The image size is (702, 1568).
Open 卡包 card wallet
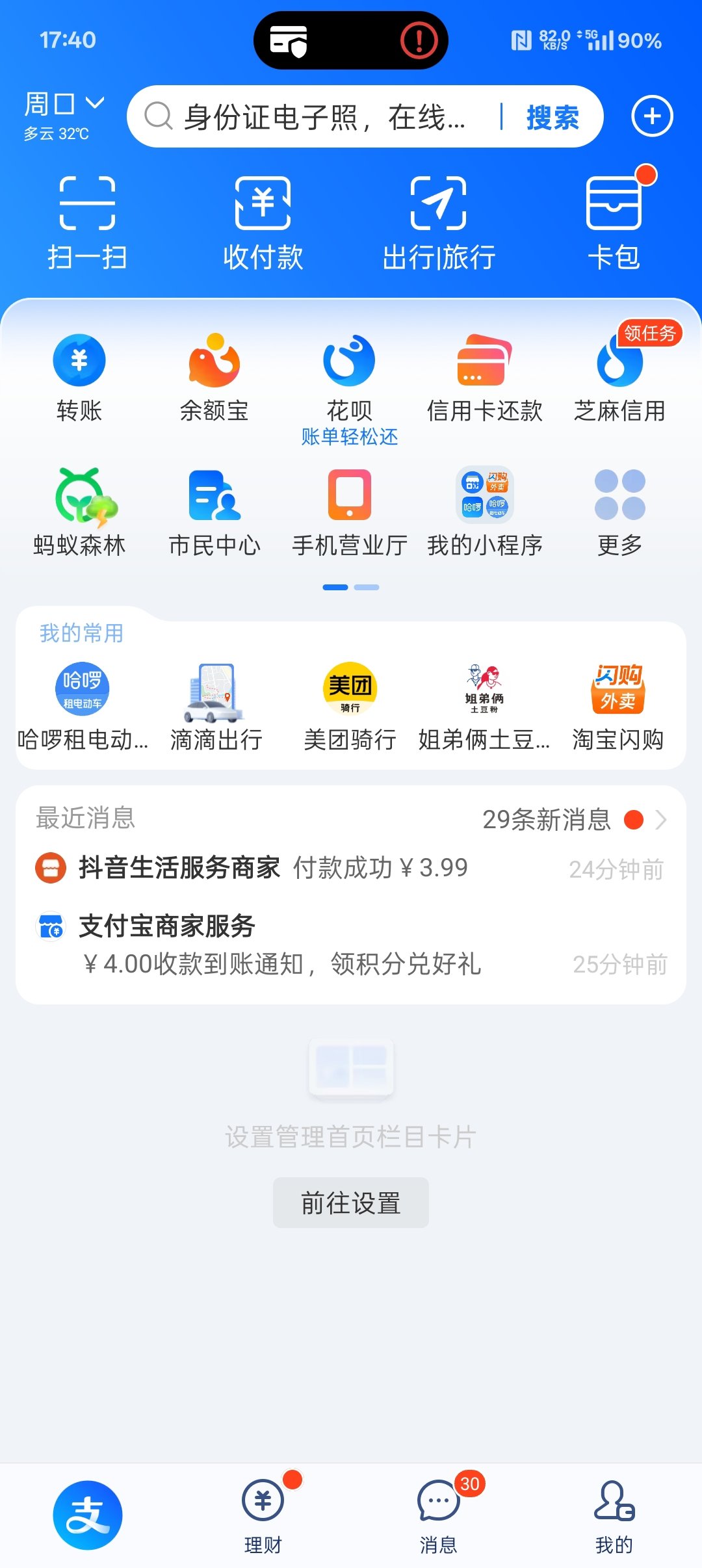tap(614, 222)
